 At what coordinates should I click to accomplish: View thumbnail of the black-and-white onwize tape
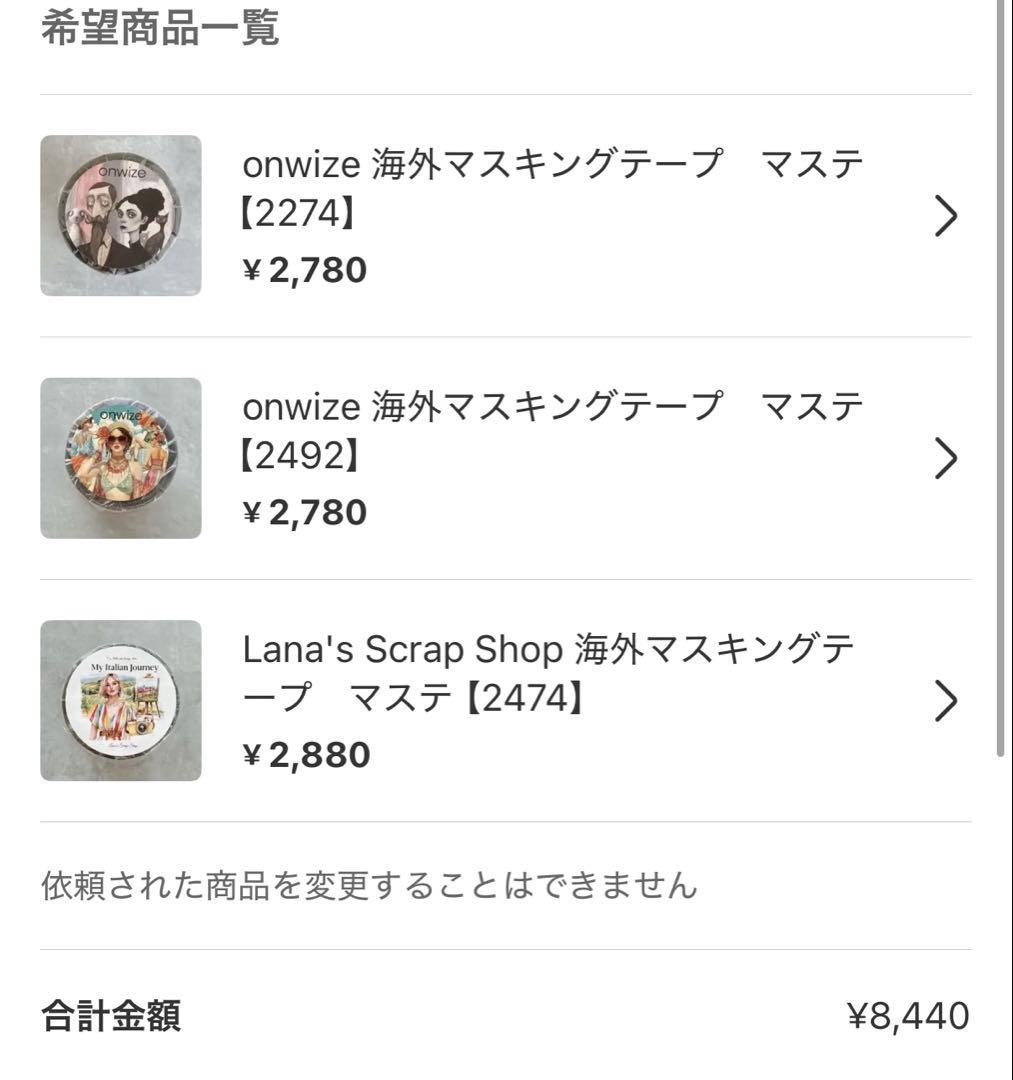120,213
